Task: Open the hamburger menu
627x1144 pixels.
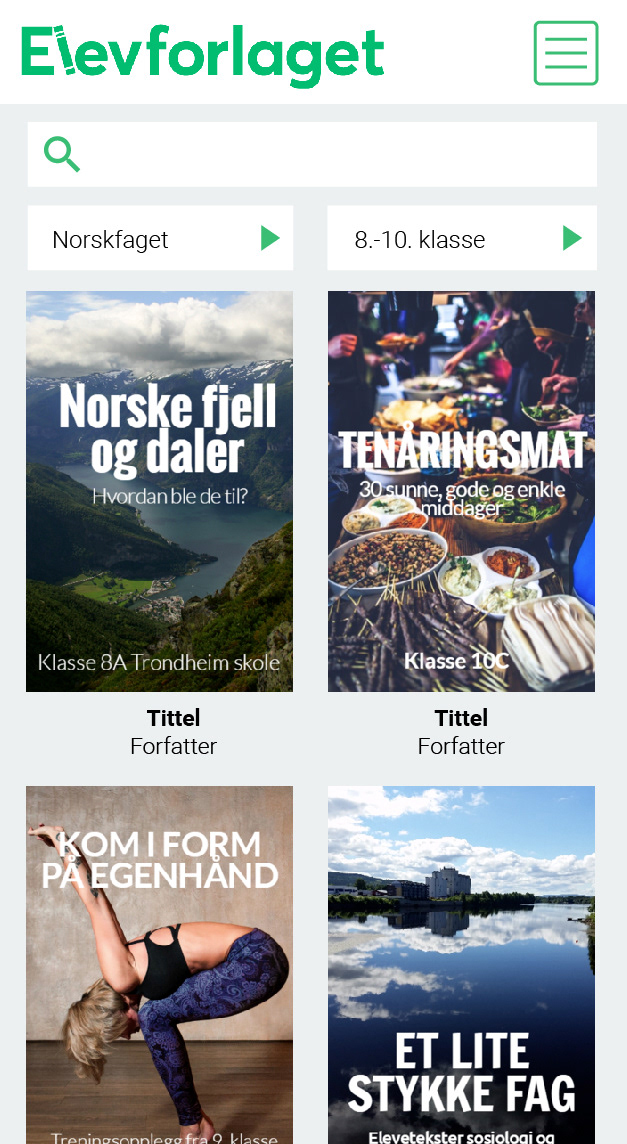Action: click(x=565, y=53)
